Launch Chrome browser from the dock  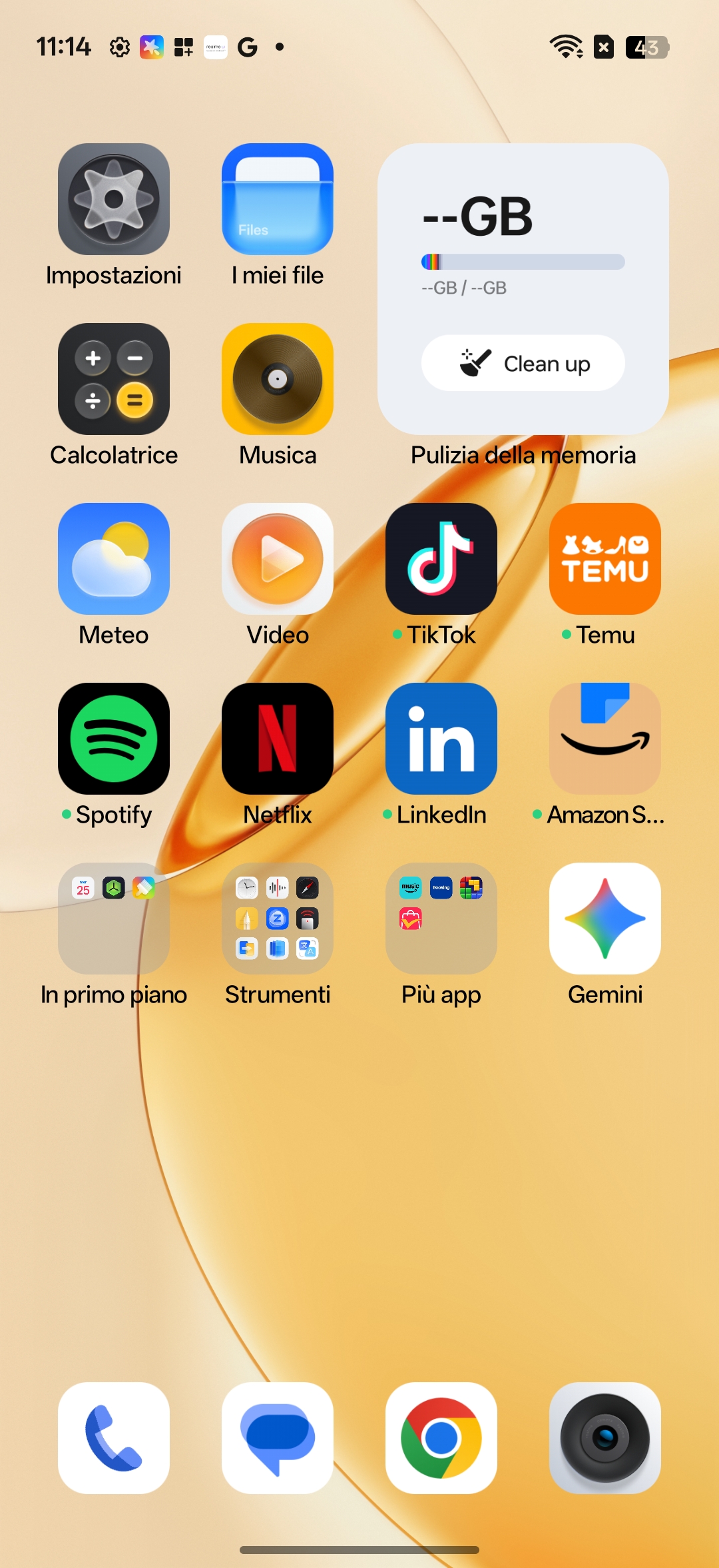click(x=441, y=1438)
